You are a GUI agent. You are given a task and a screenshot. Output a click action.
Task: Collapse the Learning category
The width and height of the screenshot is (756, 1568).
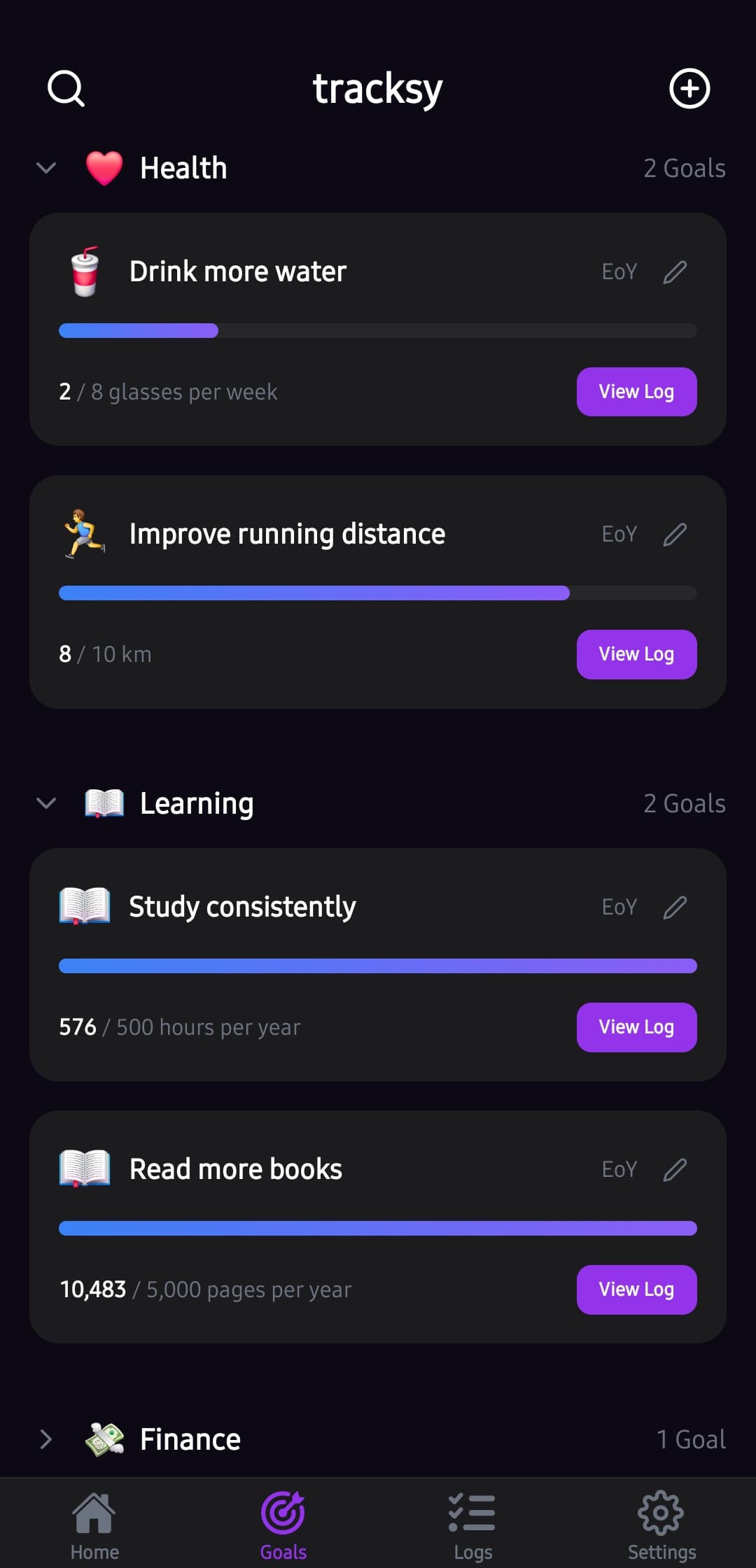(x=46, y=803)
